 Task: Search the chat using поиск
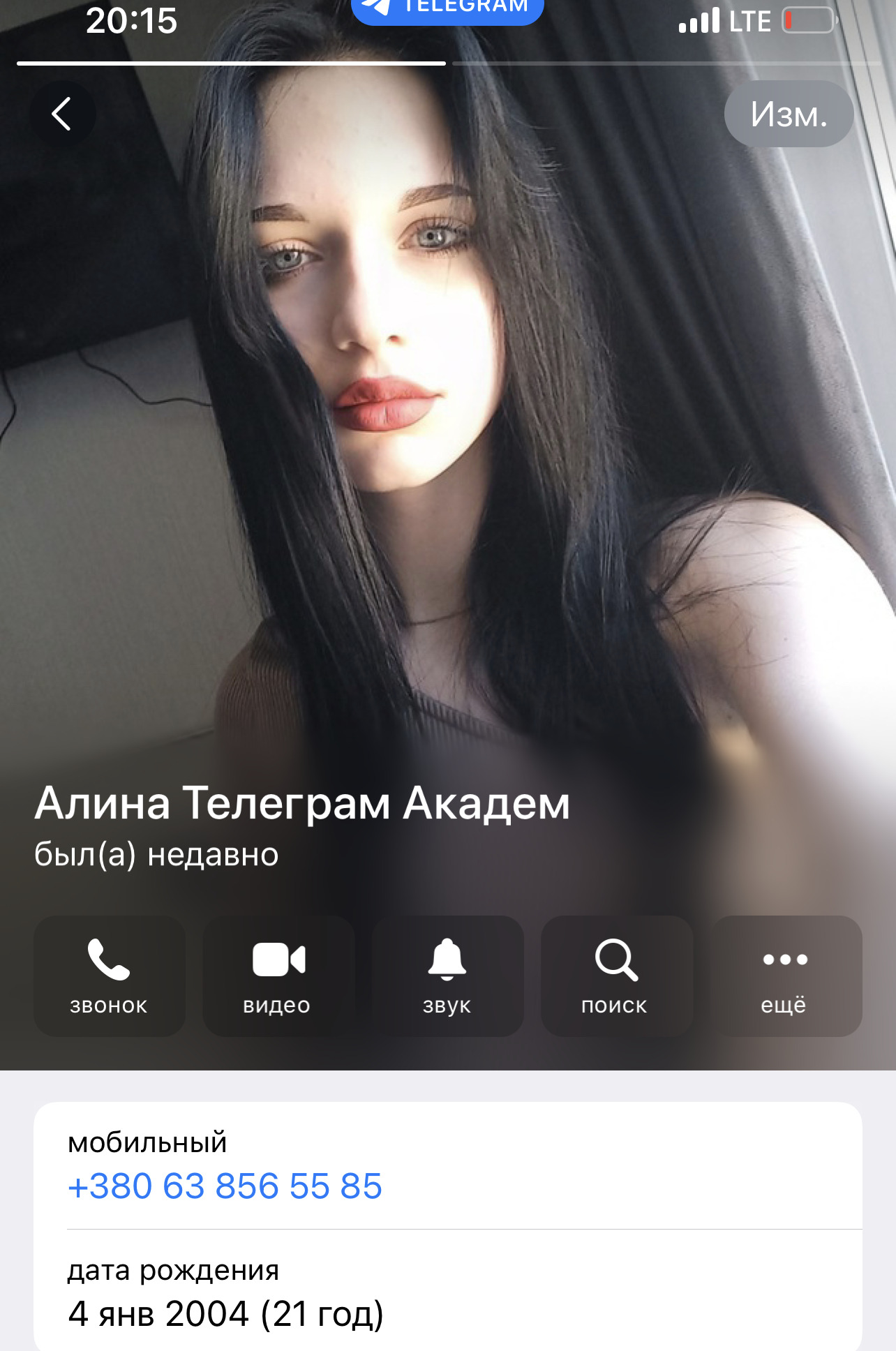pos(616,976)
